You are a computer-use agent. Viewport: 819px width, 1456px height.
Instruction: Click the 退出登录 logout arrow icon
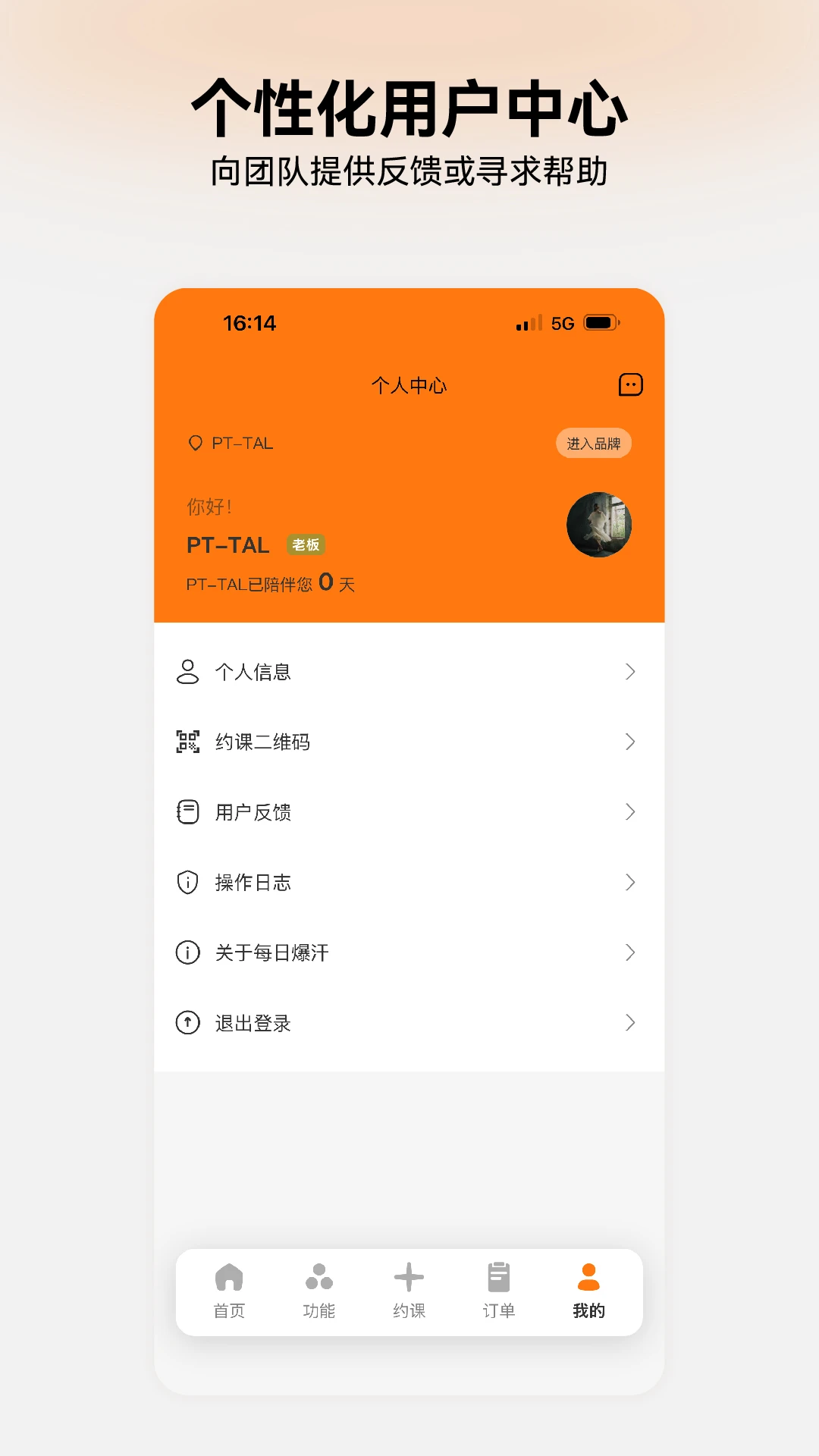tap(186, 1022)
